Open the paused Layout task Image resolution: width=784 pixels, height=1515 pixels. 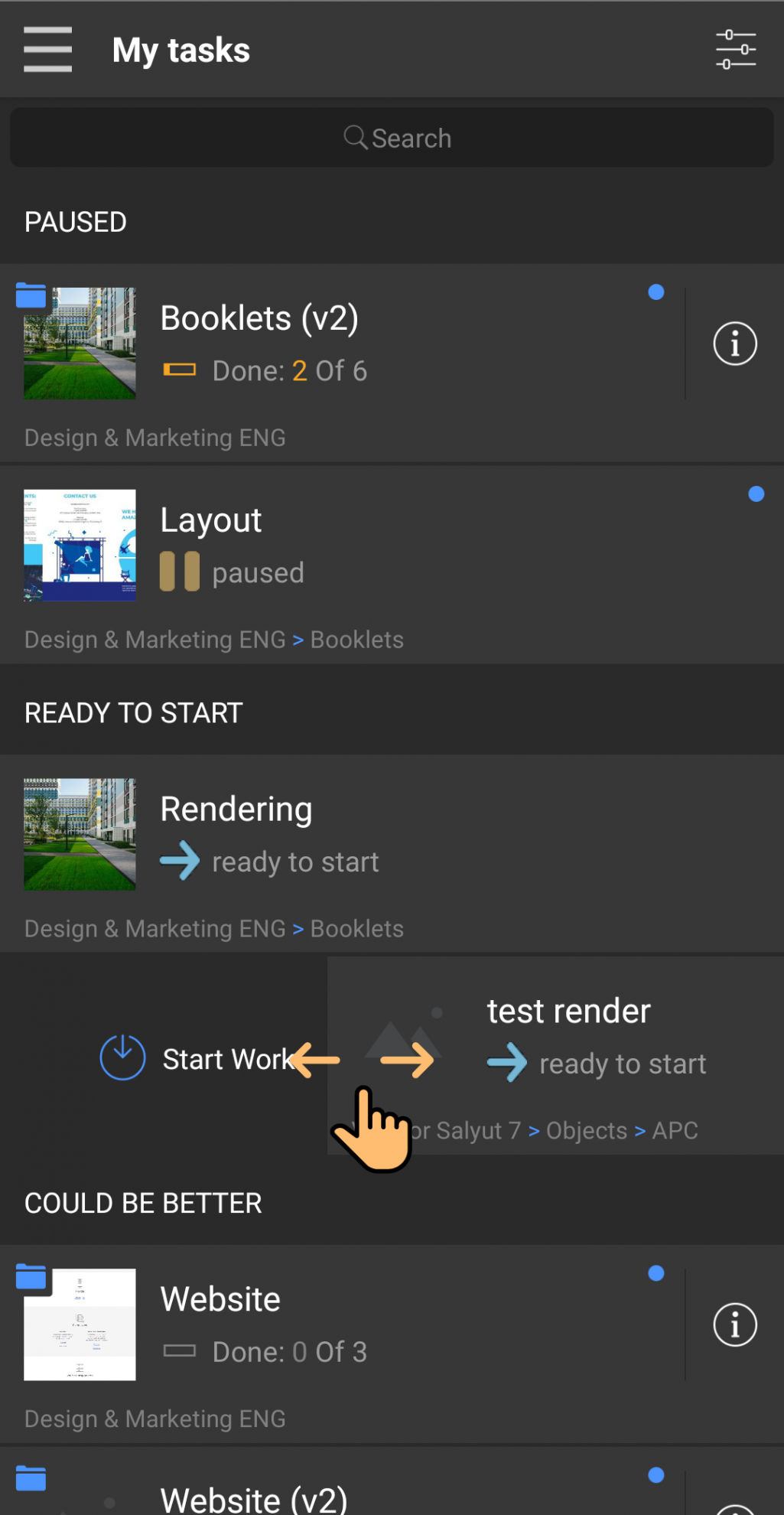392,565
